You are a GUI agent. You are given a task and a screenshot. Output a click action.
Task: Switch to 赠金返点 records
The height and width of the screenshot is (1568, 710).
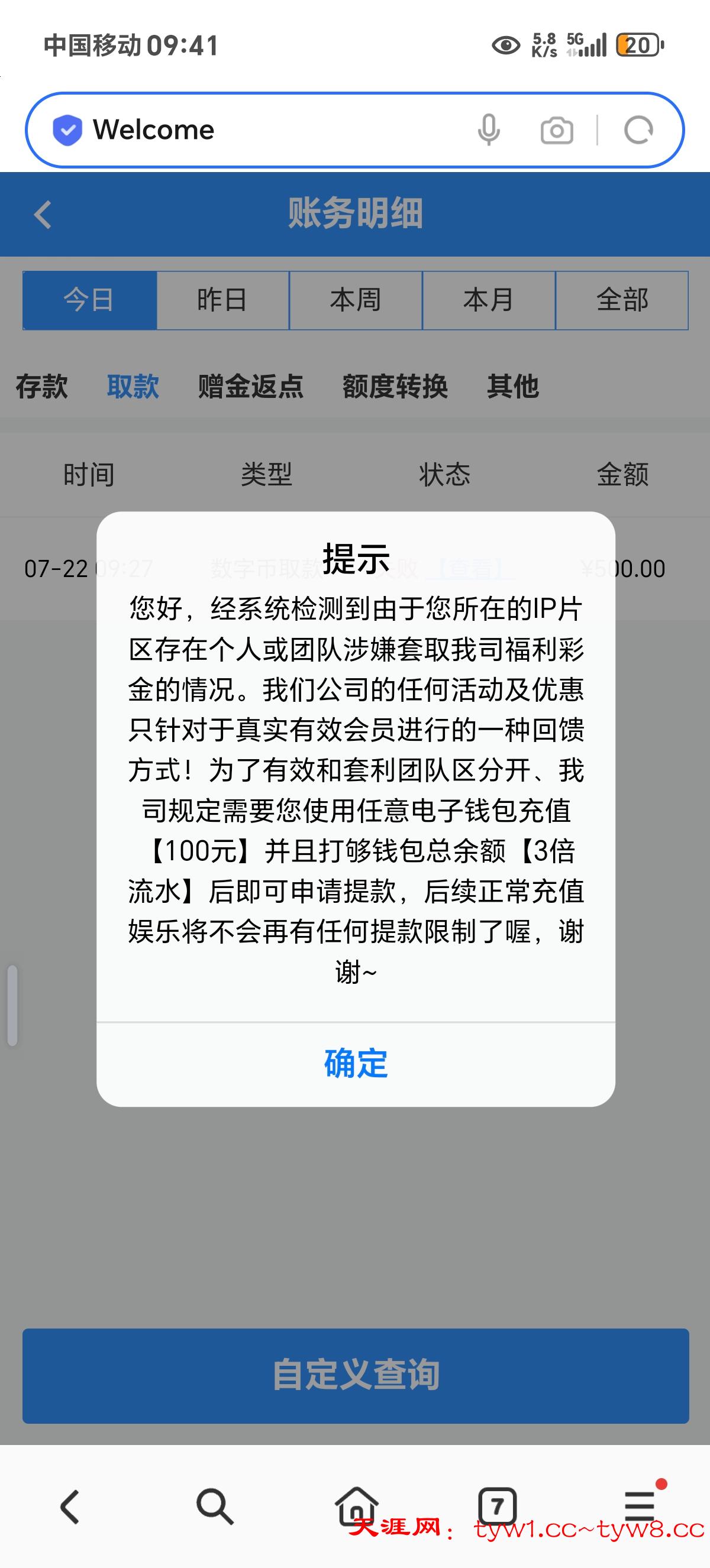click(250, 387)
